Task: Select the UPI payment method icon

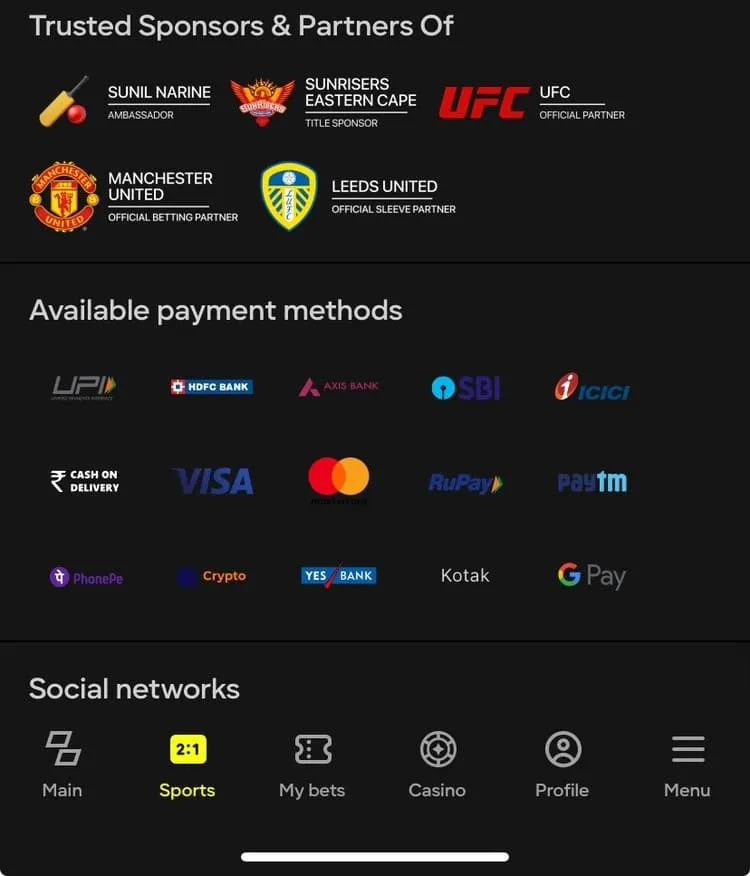Action: tap(85, 387)
